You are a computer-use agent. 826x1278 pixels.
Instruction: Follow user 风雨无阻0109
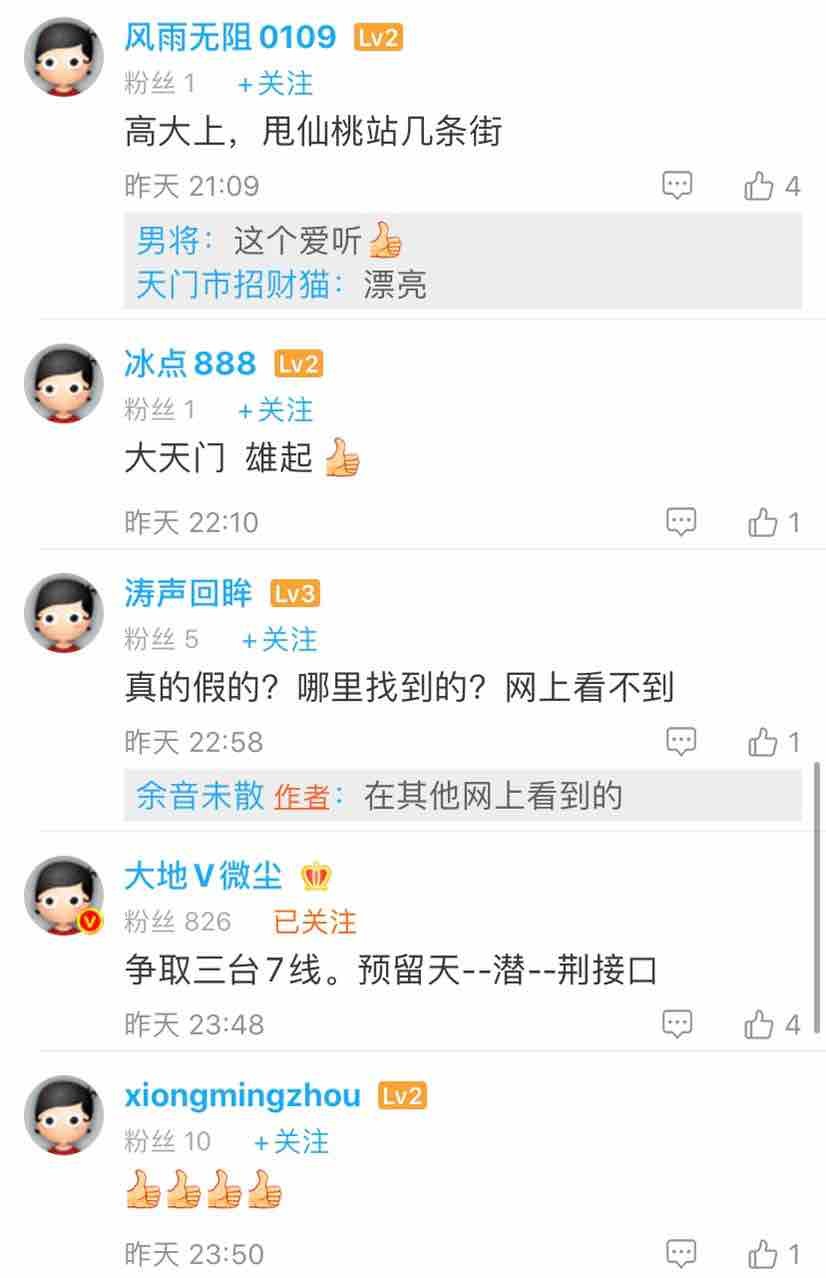[275, 84]
